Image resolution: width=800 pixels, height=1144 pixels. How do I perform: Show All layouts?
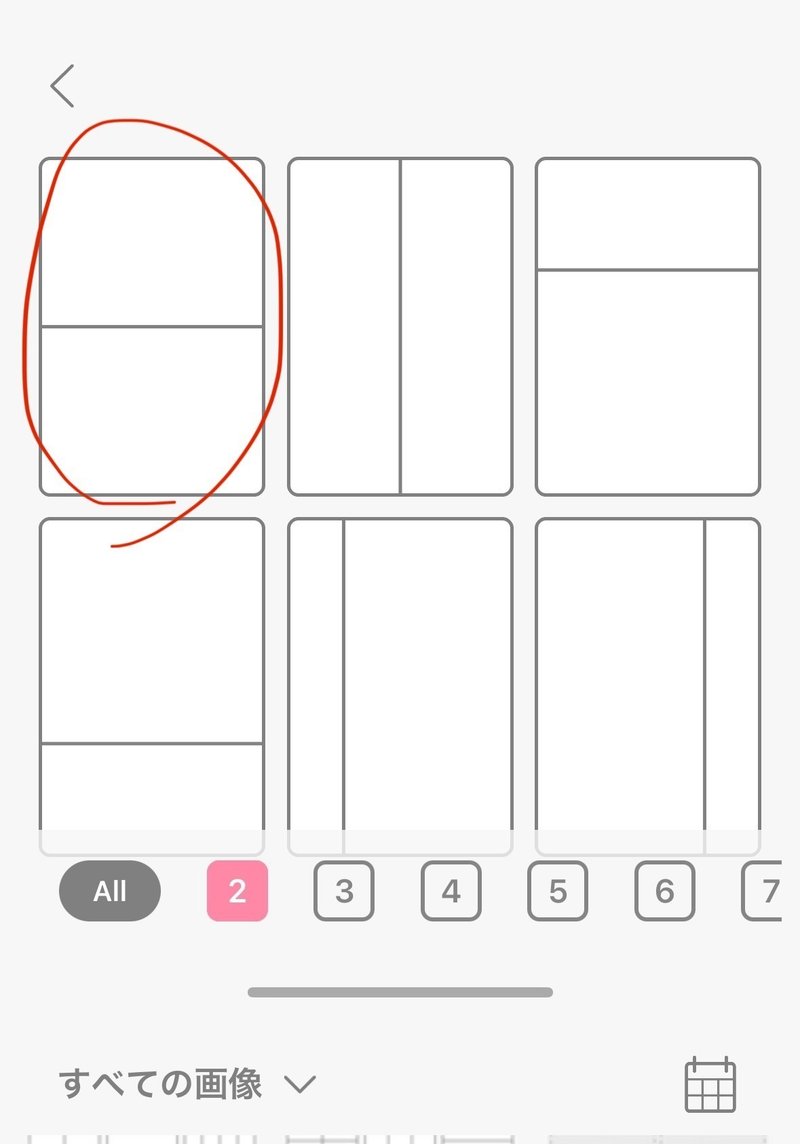[x=110, y=891]
